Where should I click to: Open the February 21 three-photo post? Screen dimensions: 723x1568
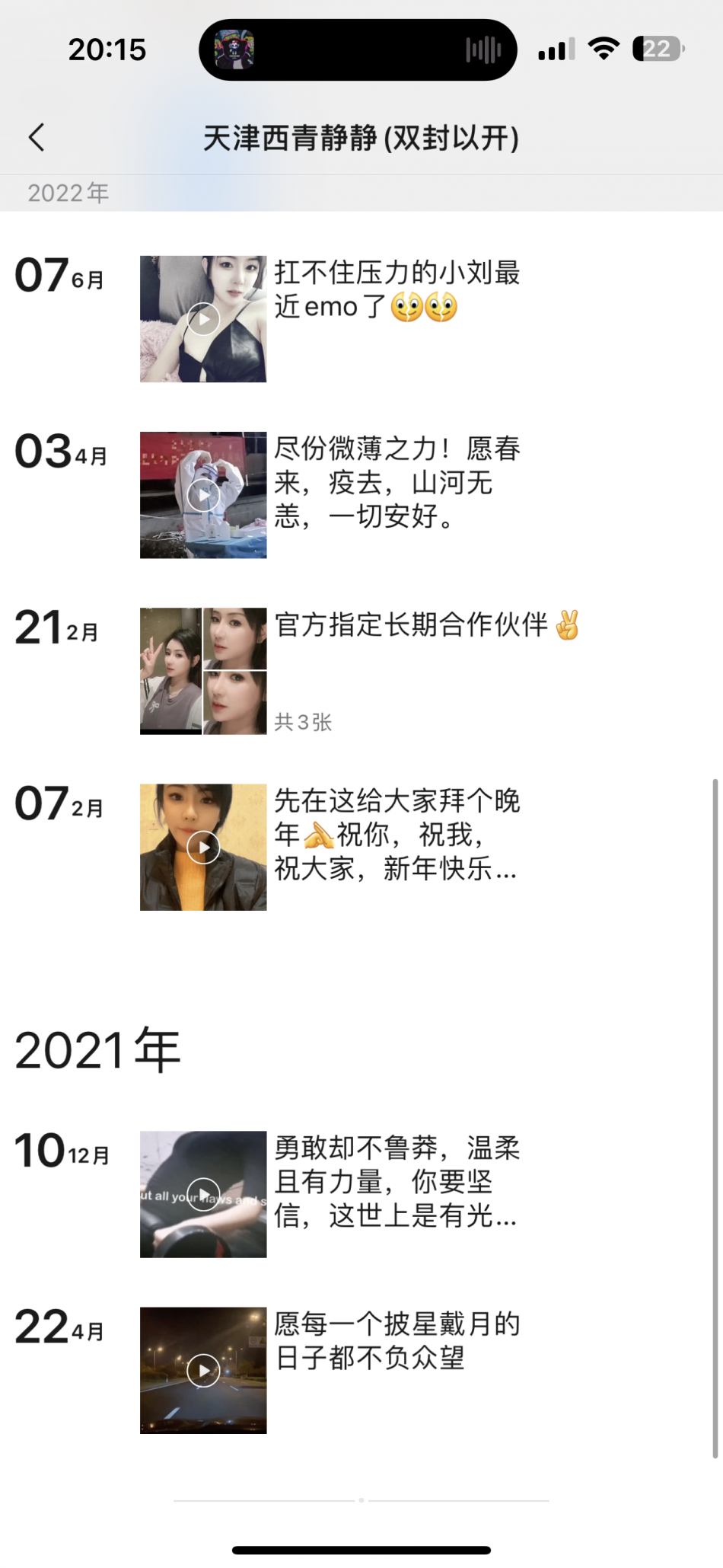click(x=203, y=671)
